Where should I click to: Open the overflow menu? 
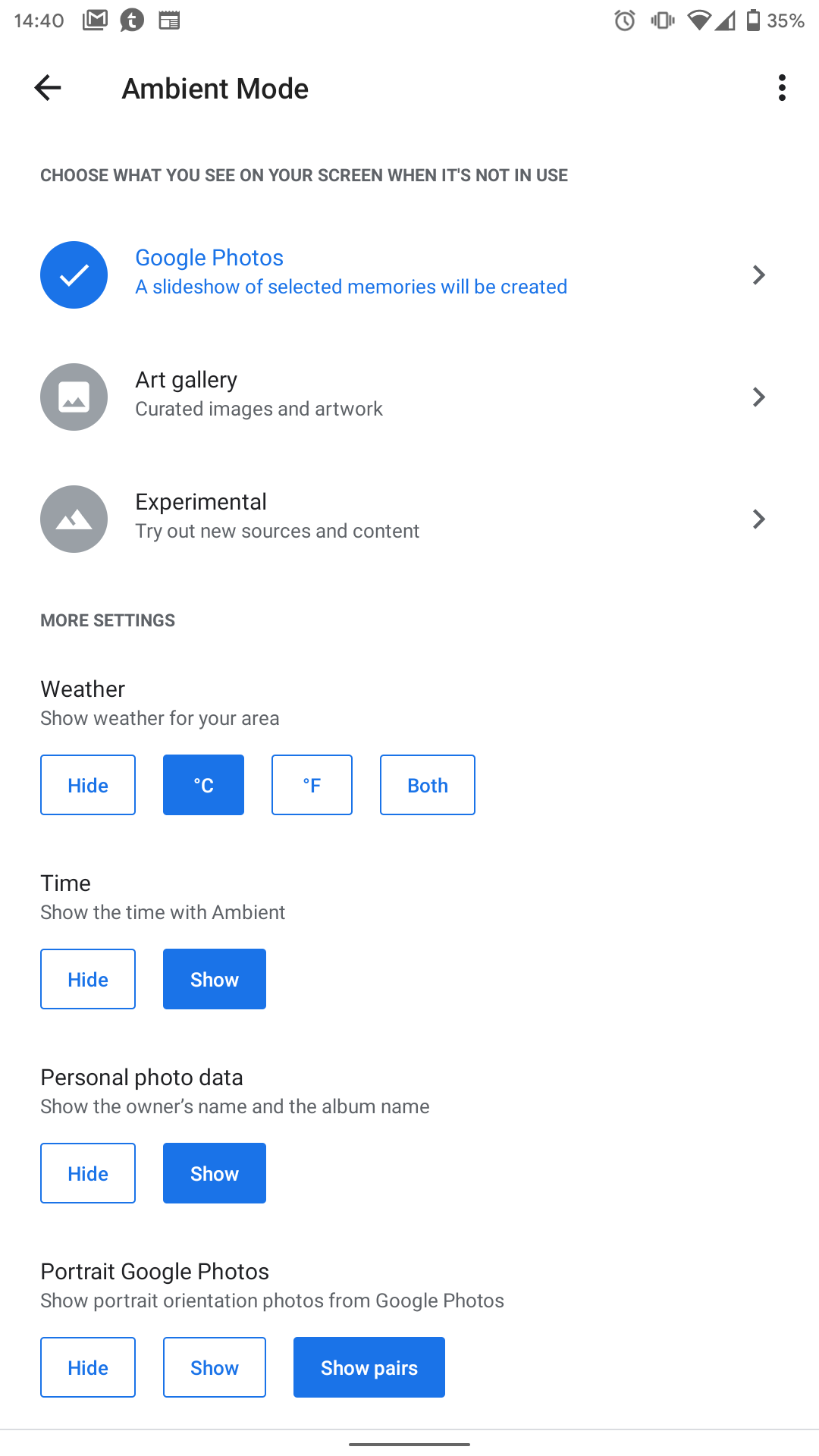point(782,88)
